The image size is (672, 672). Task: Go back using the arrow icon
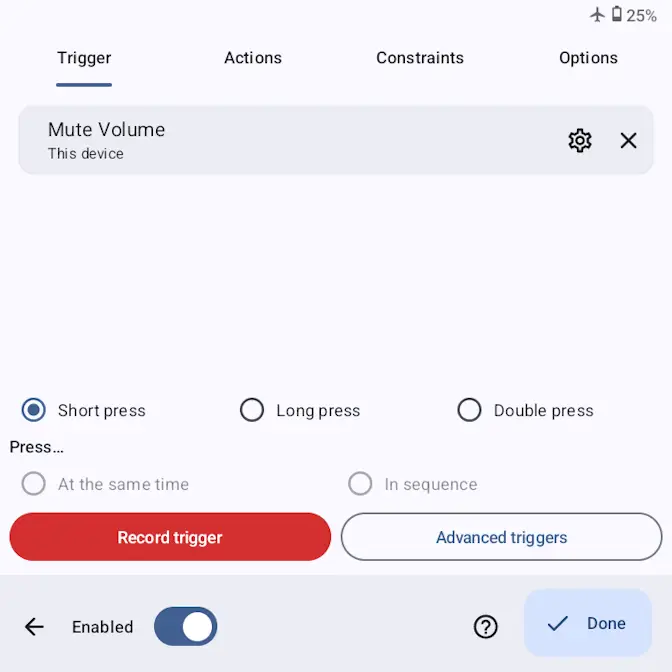click(x=34, y=627)
